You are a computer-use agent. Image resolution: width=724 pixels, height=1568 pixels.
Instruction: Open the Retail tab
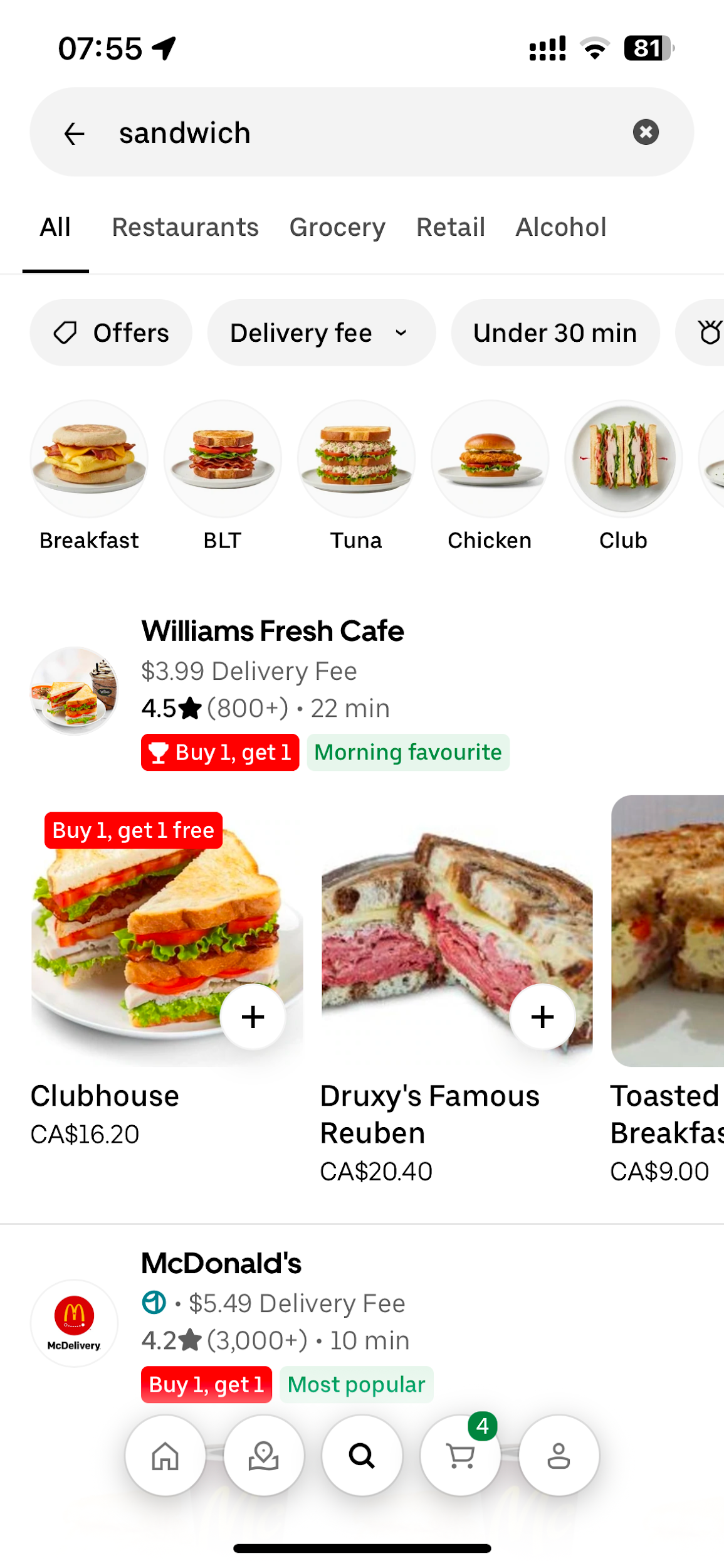coord(450,227)
